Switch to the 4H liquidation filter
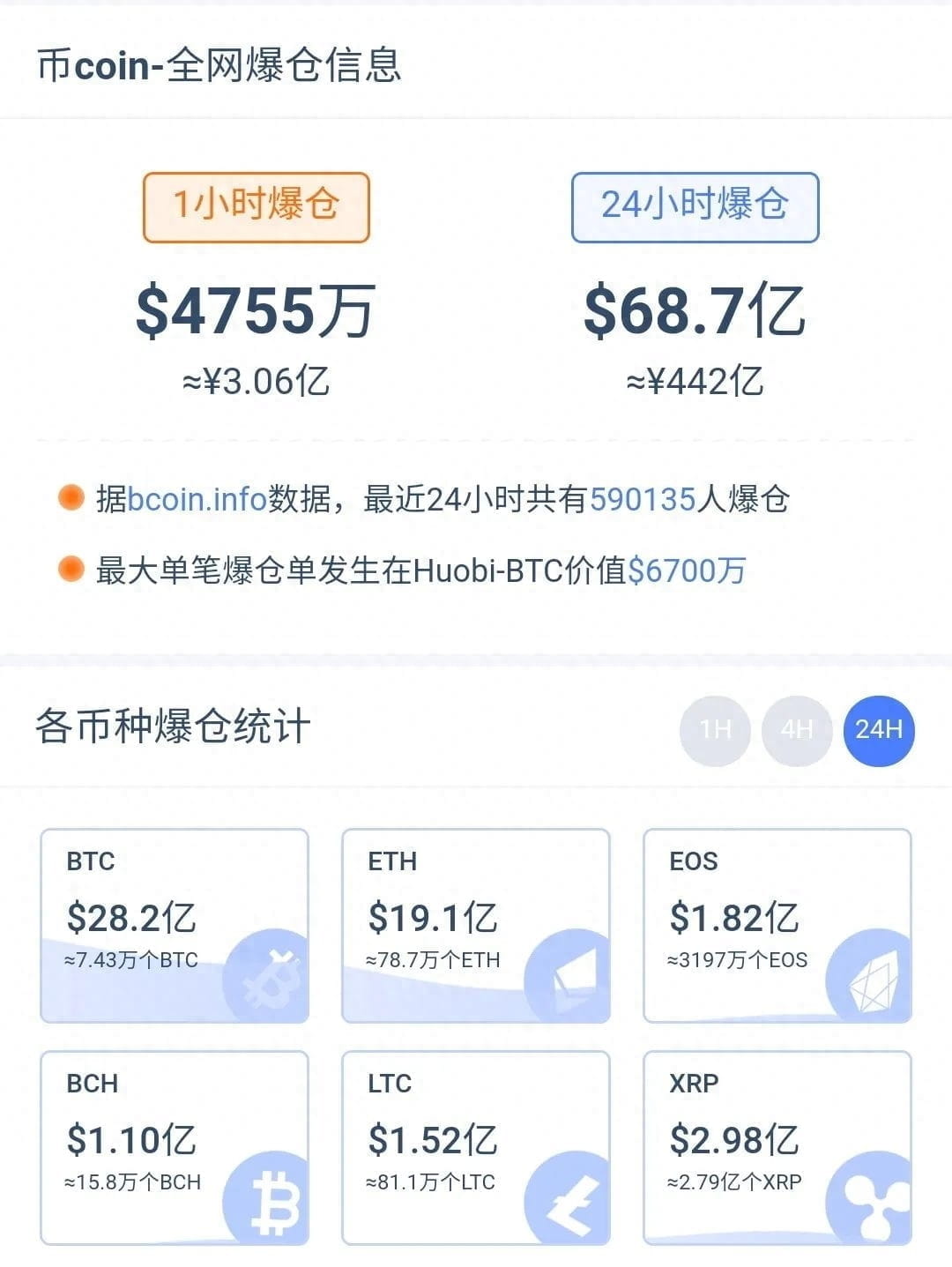Viewport: 952px width, 1267px height. [x=796, y=730]
